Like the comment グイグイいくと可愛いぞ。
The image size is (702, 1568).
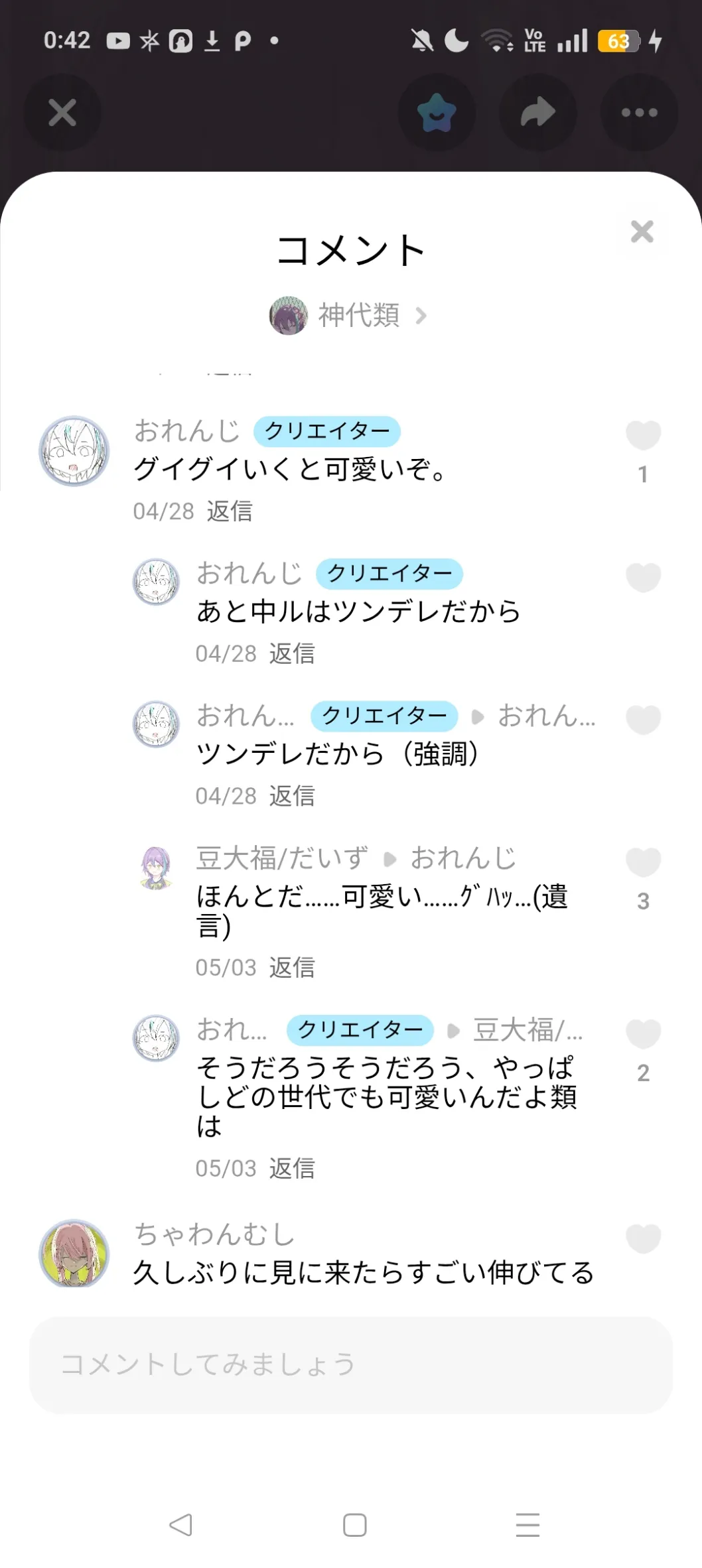[x=643, y=435]
